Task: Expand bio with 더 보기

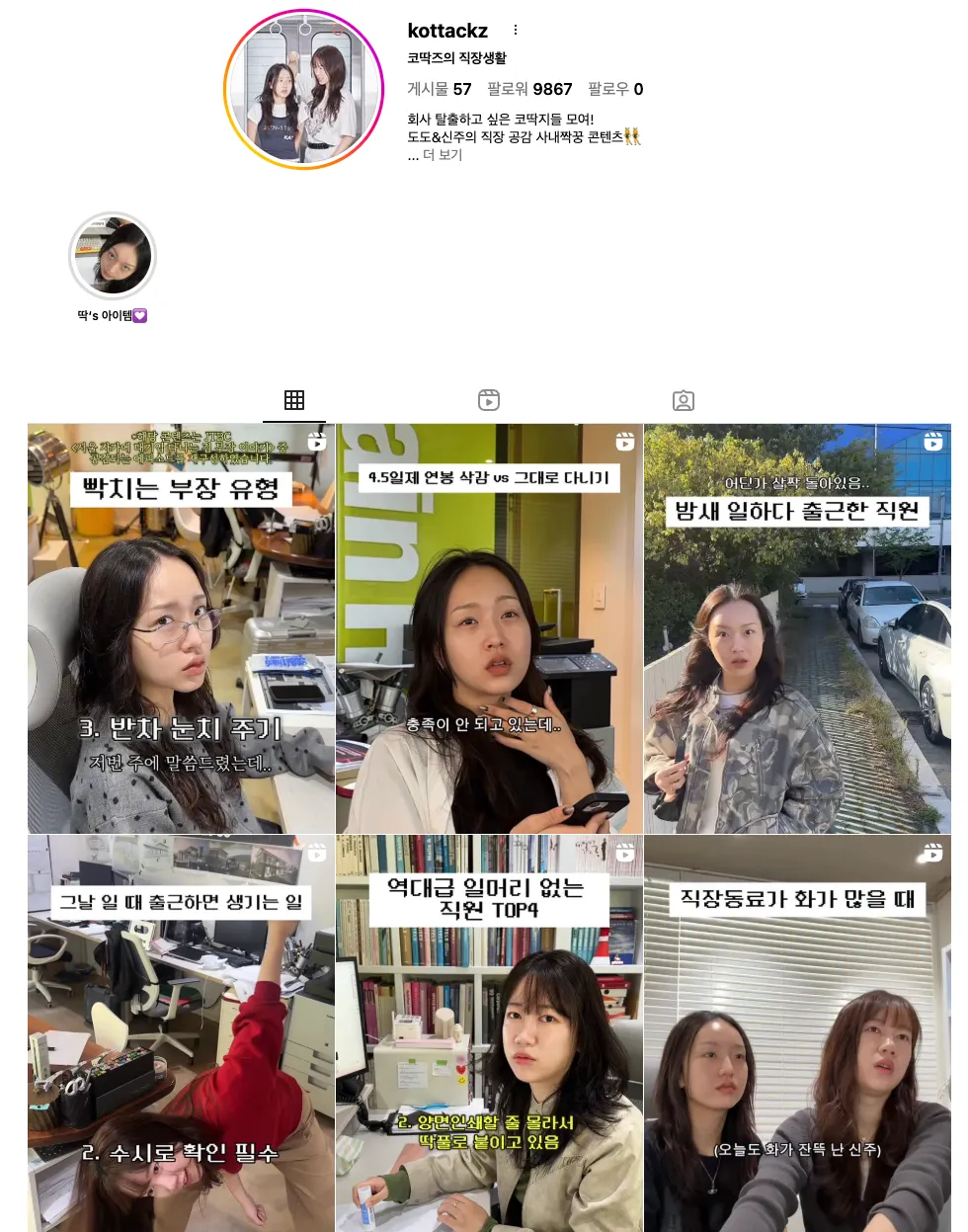Action: tap(443, 155)
